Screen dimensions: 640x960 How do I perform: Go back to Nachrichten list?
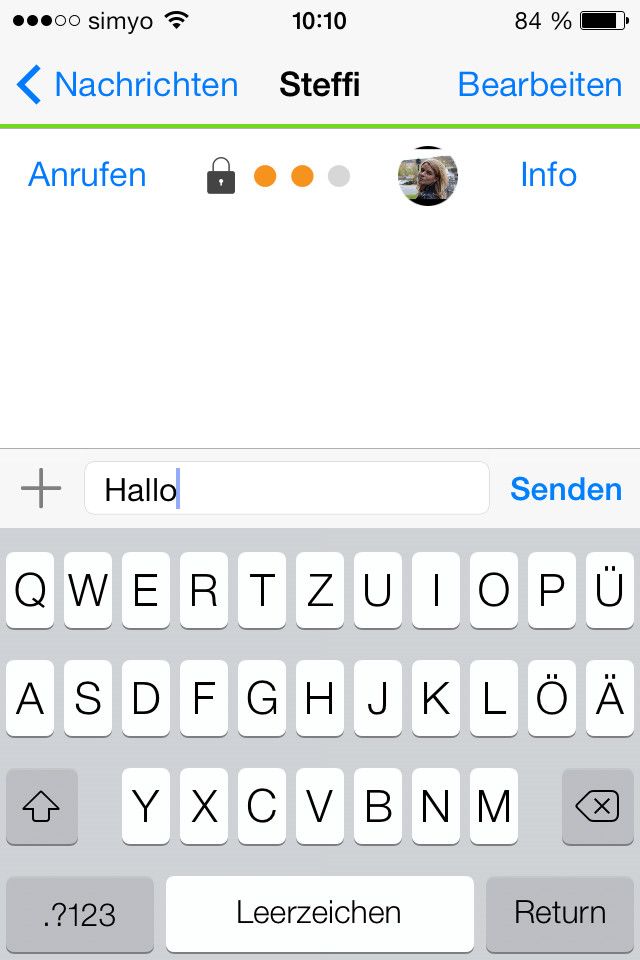pyautogui.click(x=127, y=85)
